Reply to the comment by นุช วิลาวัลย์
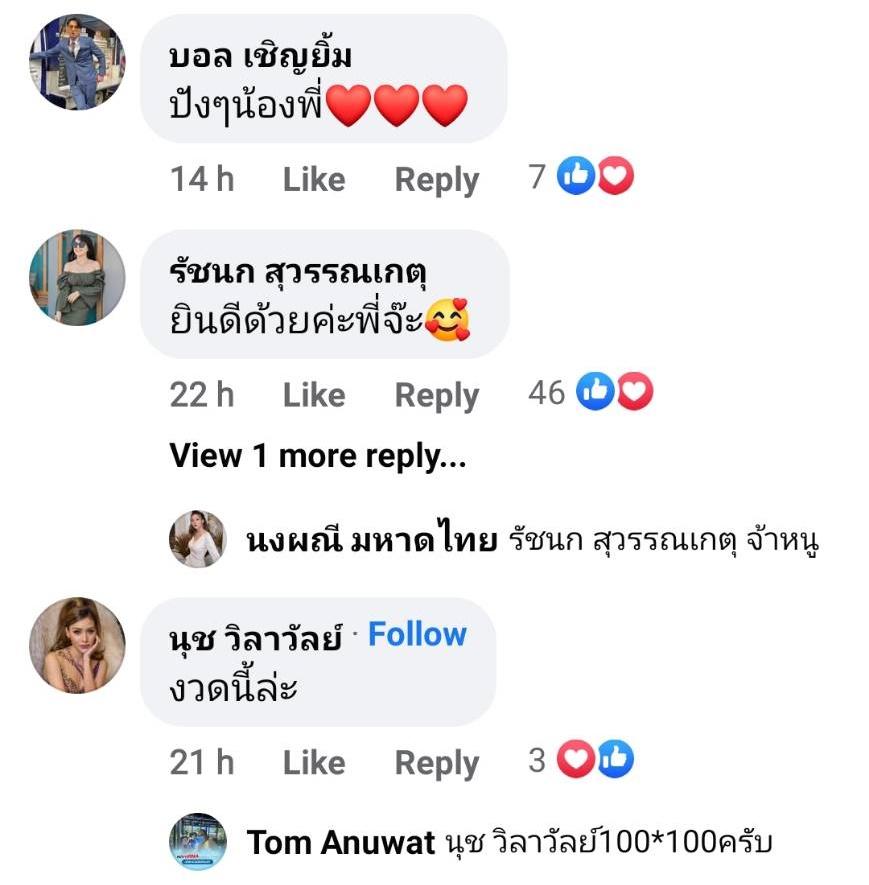The height and width of the screenshot is (885, 869). pos(437,763)
